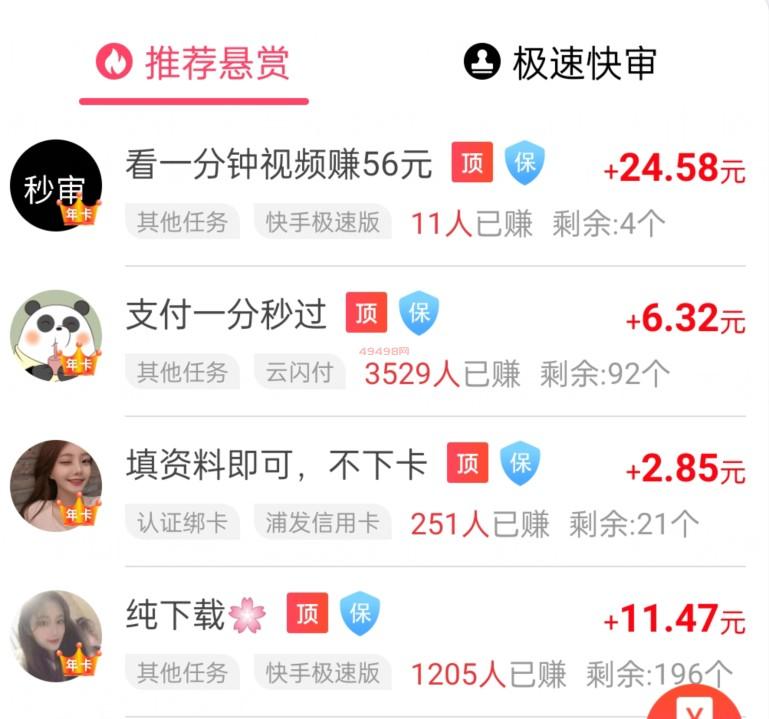The image size is (769, 719).
Task: Switch to the 极速快审 tab
Action: [x=560, y=63]
